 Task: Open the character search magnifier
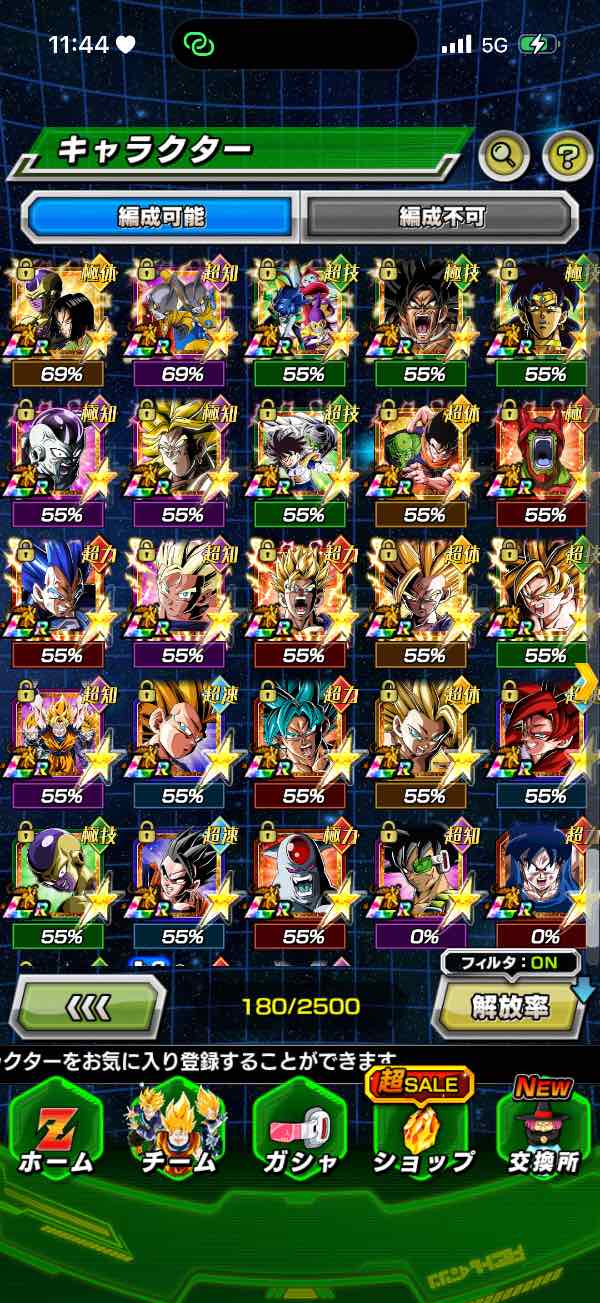click(x=506, y=155)
